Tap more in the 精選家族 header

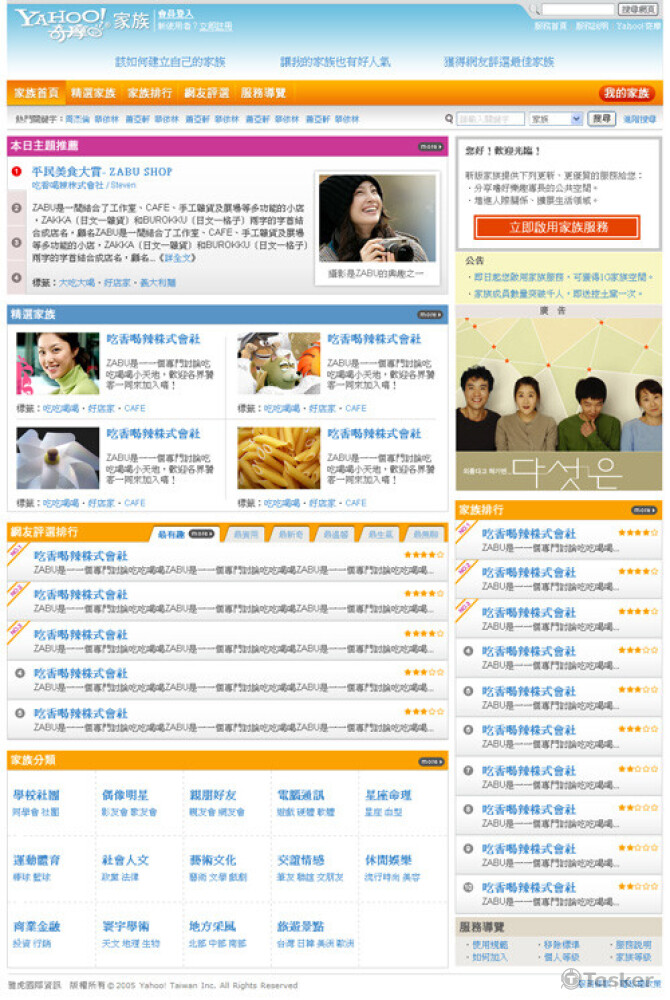coord(431,314)
